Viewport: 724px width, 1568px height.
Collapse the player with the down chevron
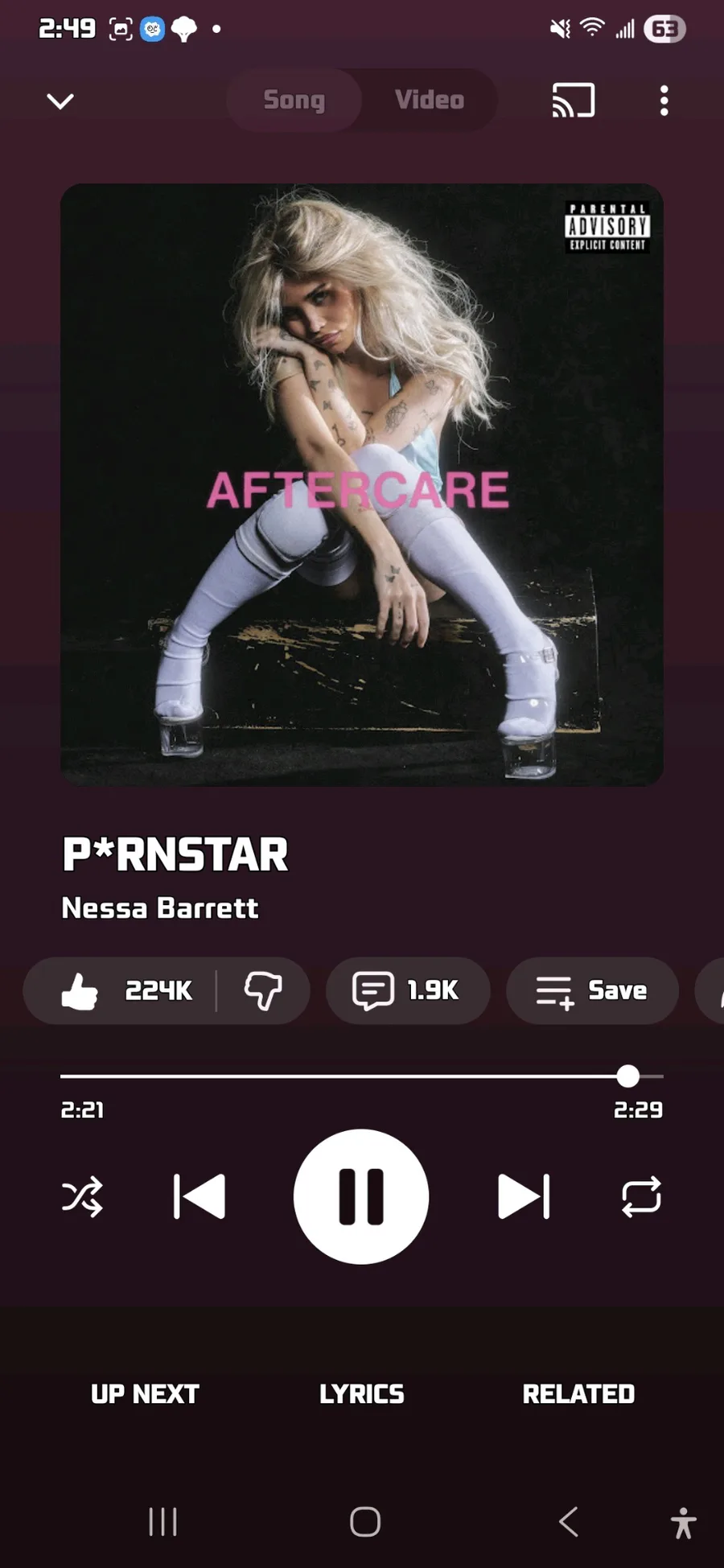(60, 101)
